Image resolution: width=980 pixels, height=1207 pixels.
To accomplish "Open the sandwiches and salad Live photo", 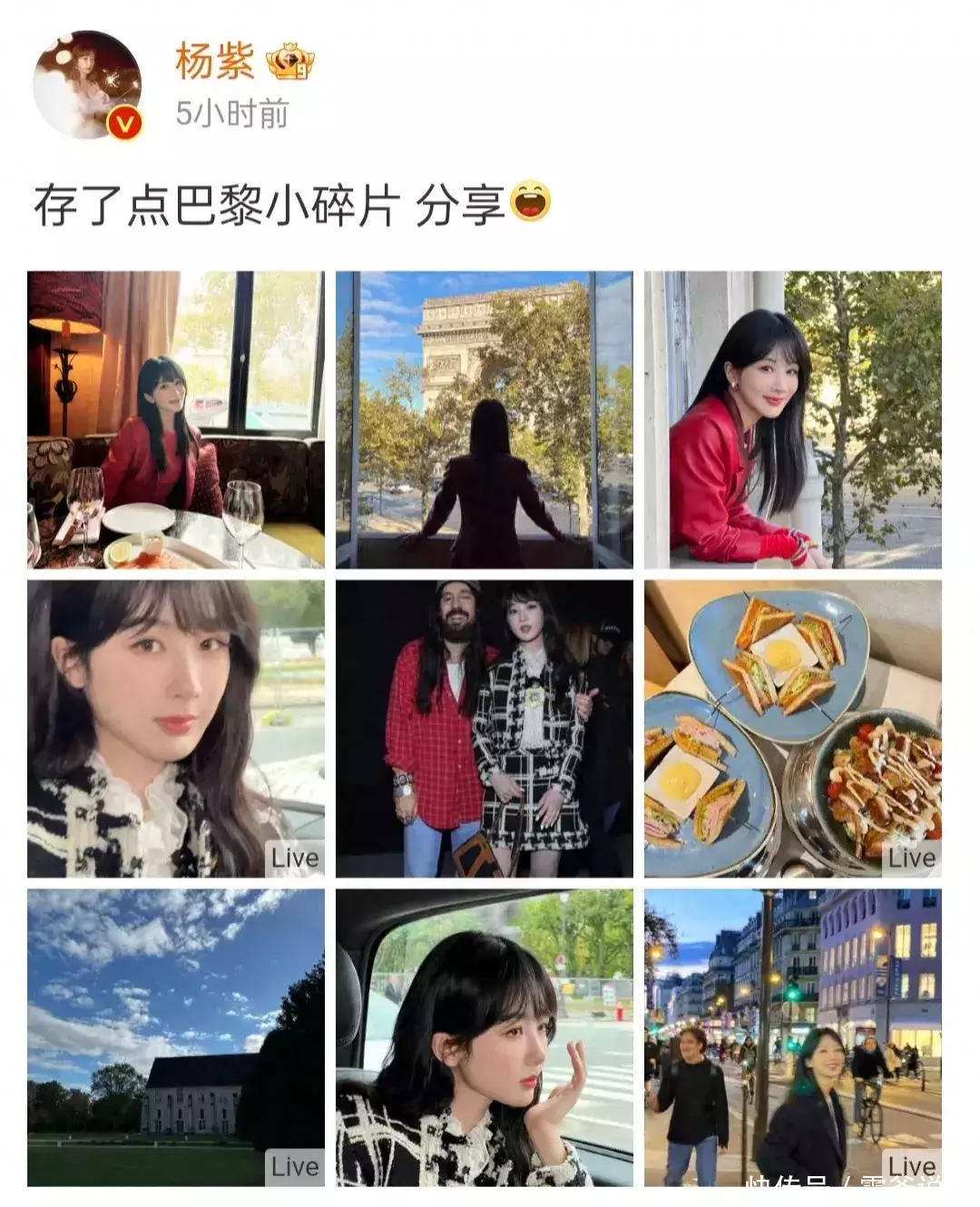I will coord(793,729).
